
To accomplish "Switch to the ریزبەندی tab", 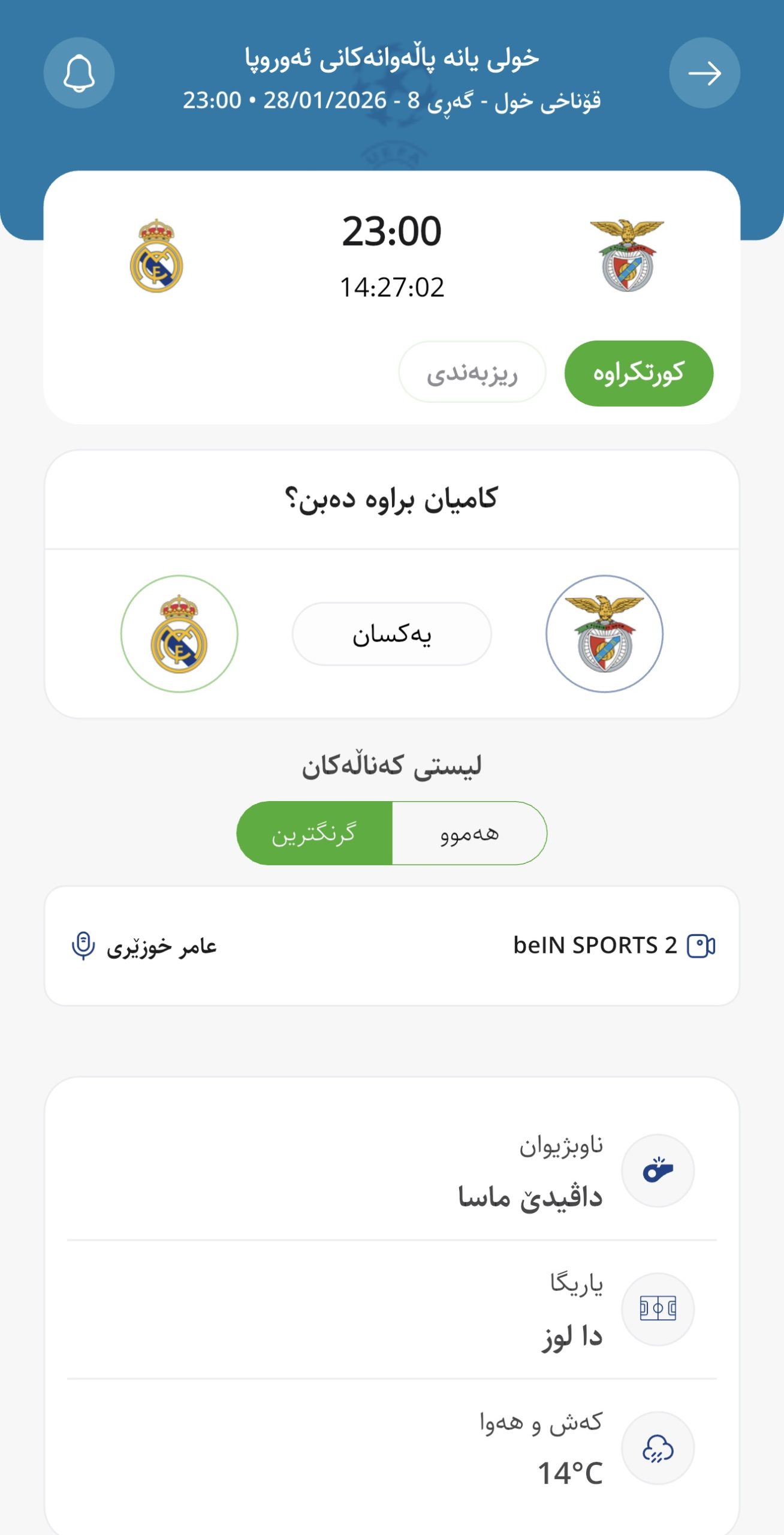I will point(472,373).
